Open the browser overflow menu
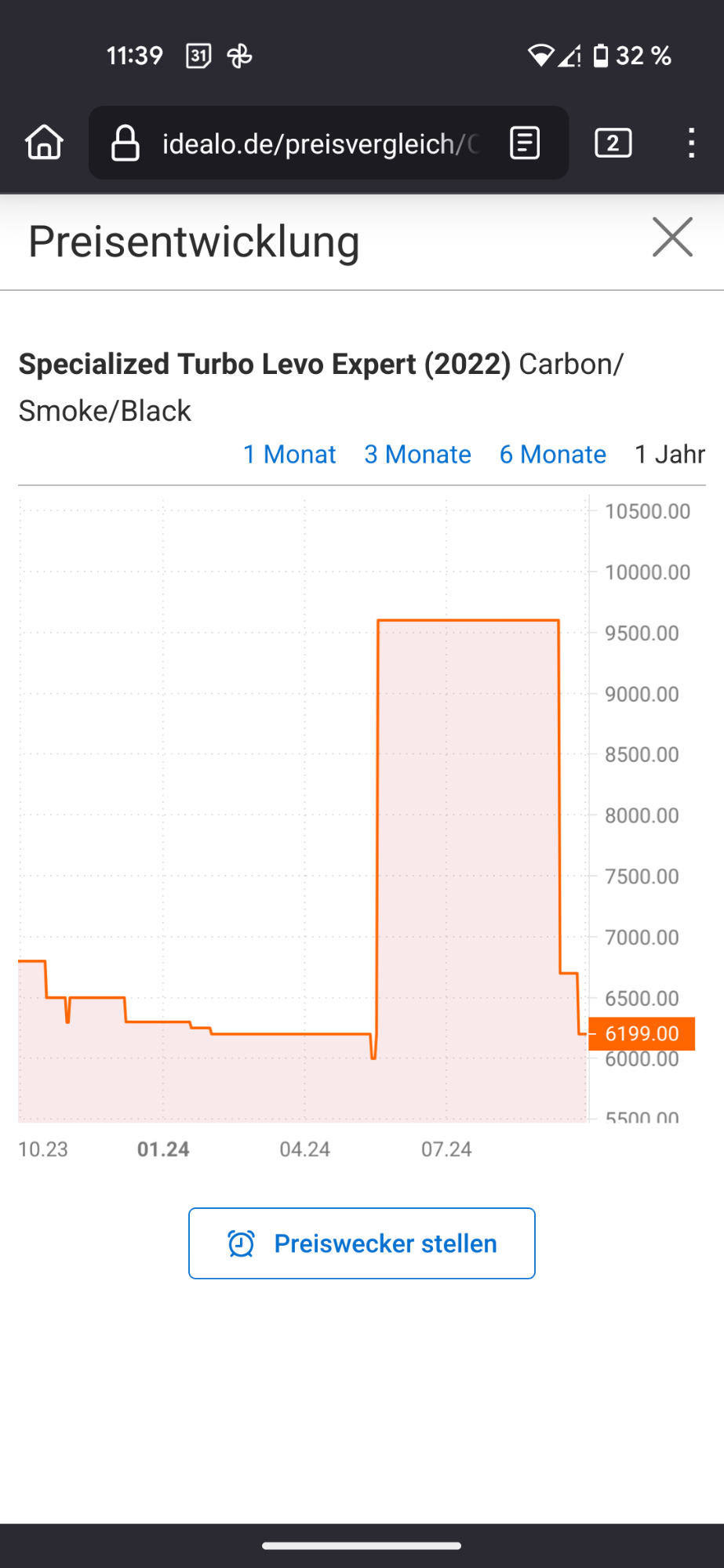 (691, 143)
